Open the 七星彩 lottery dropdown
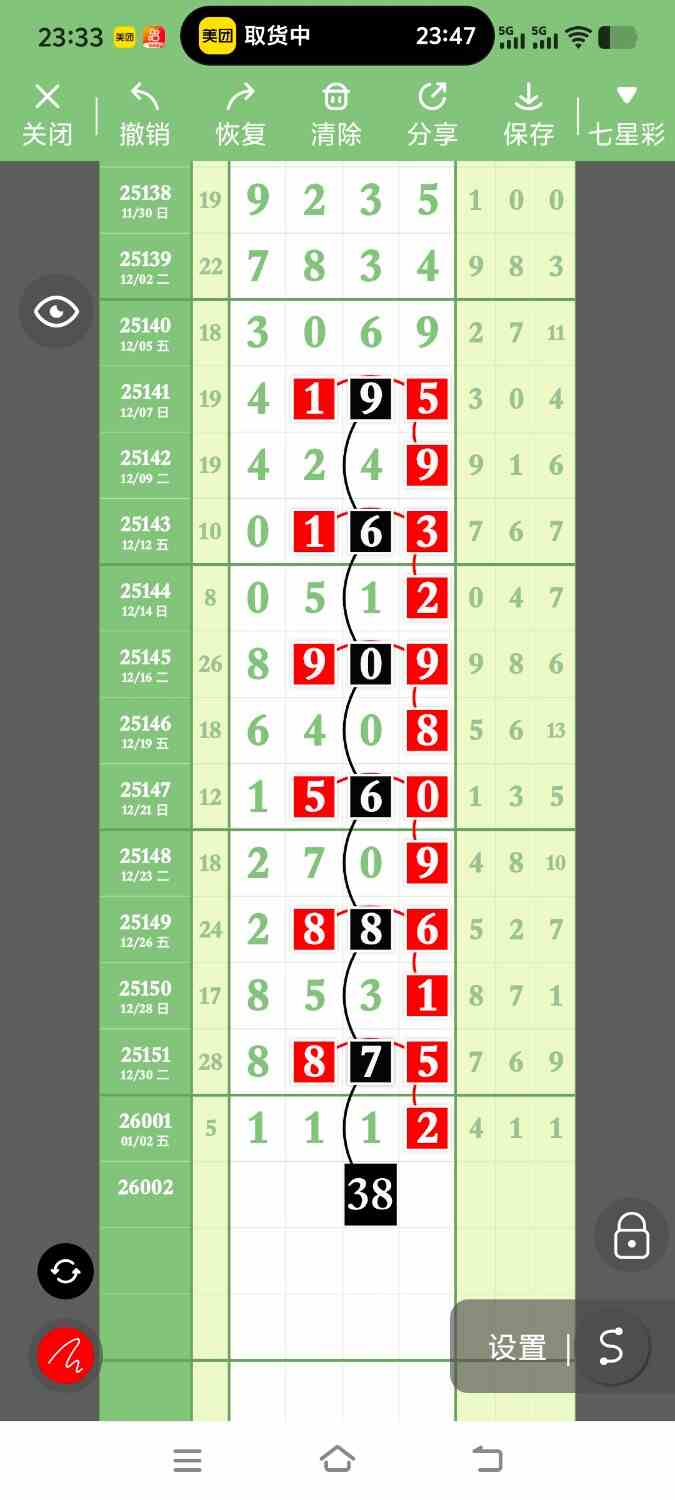675x1500 pixels. point(627,114)
